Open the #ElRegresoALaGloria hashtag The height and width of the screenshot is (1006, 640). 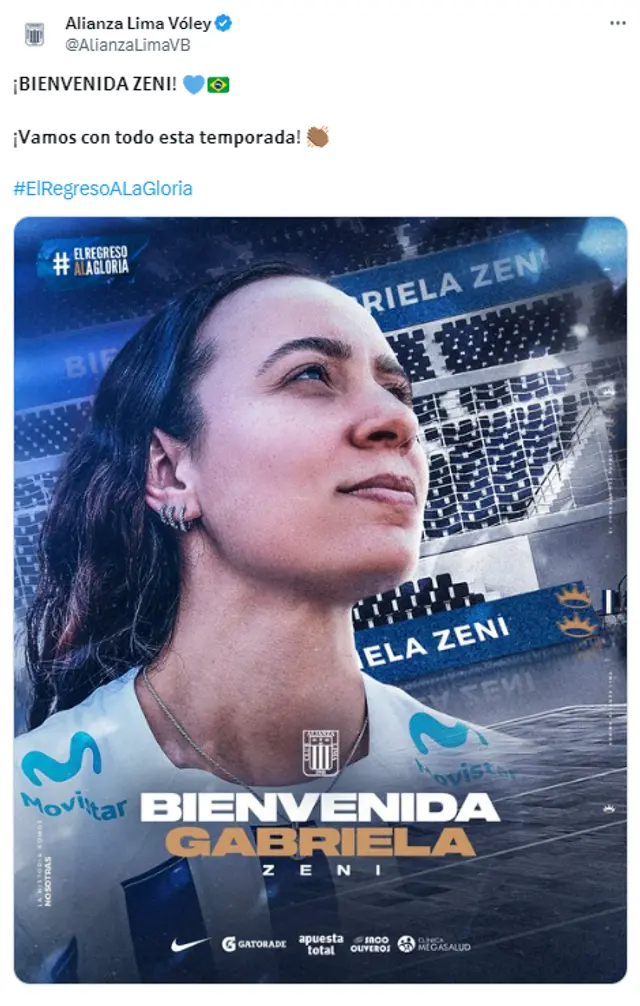(103, 188)
